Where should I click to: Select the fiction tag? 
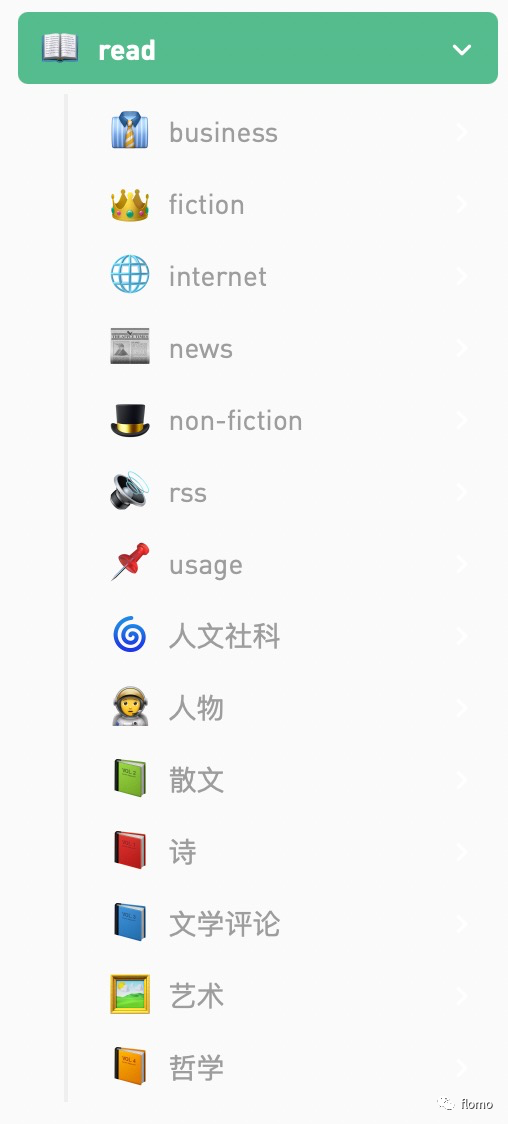pos(285,205)
